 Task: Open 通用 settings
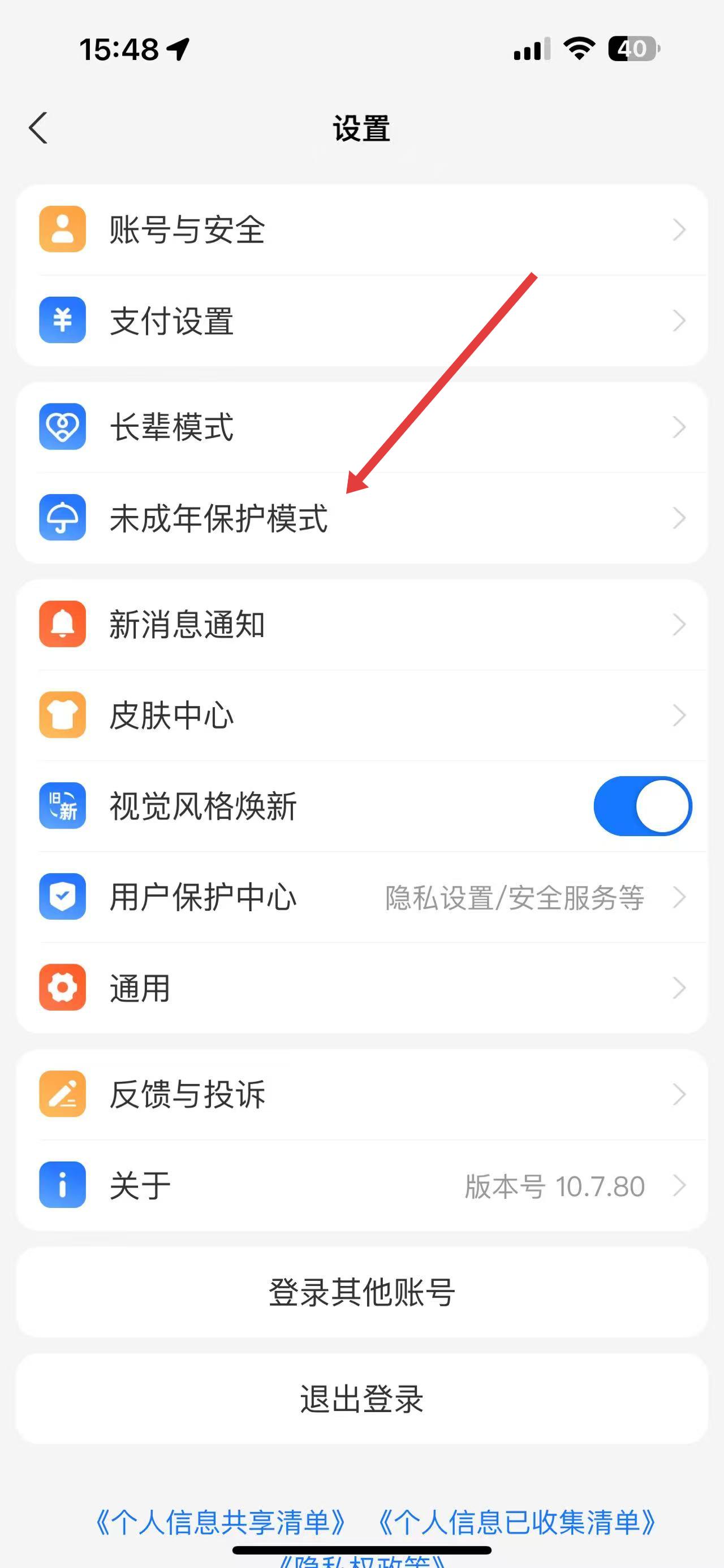point(361,988)
